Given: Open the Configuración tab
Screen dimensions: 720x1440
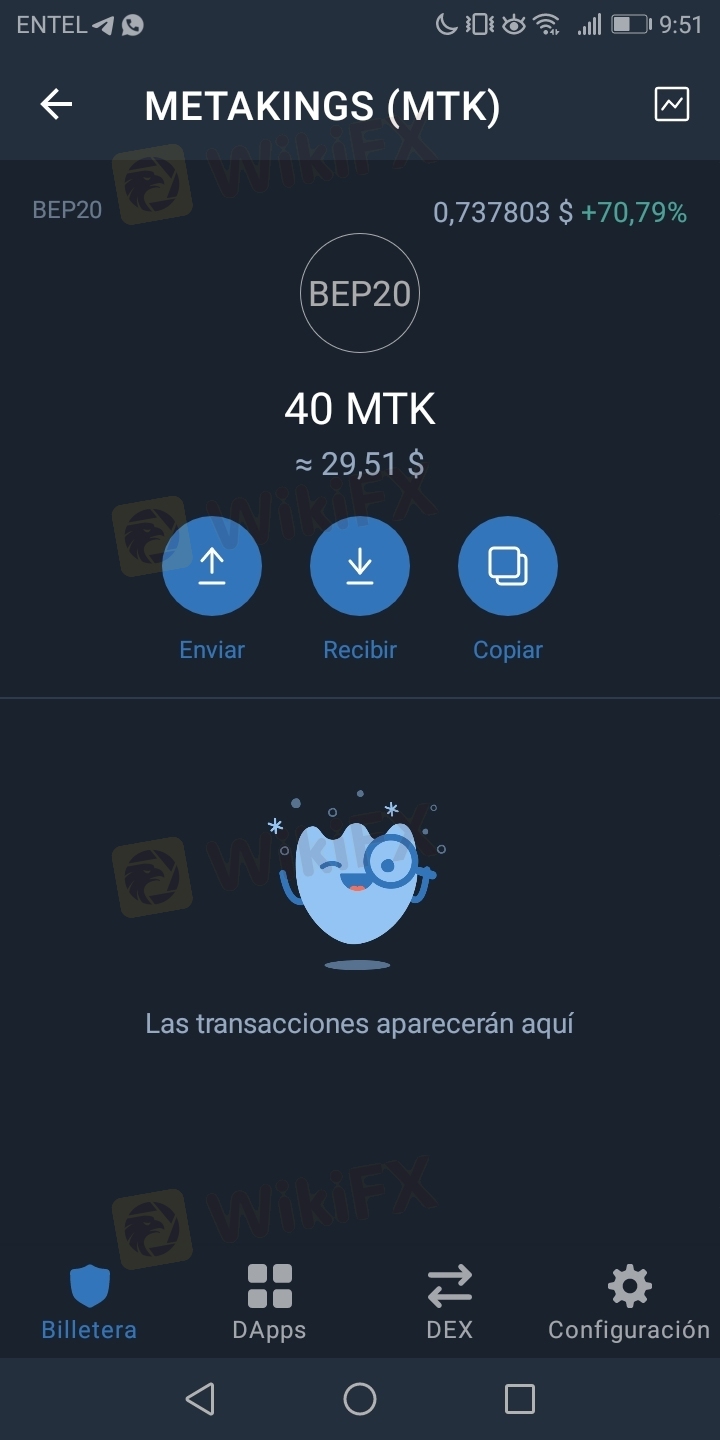Looking at the screenshot, I should pos(629,1300).
